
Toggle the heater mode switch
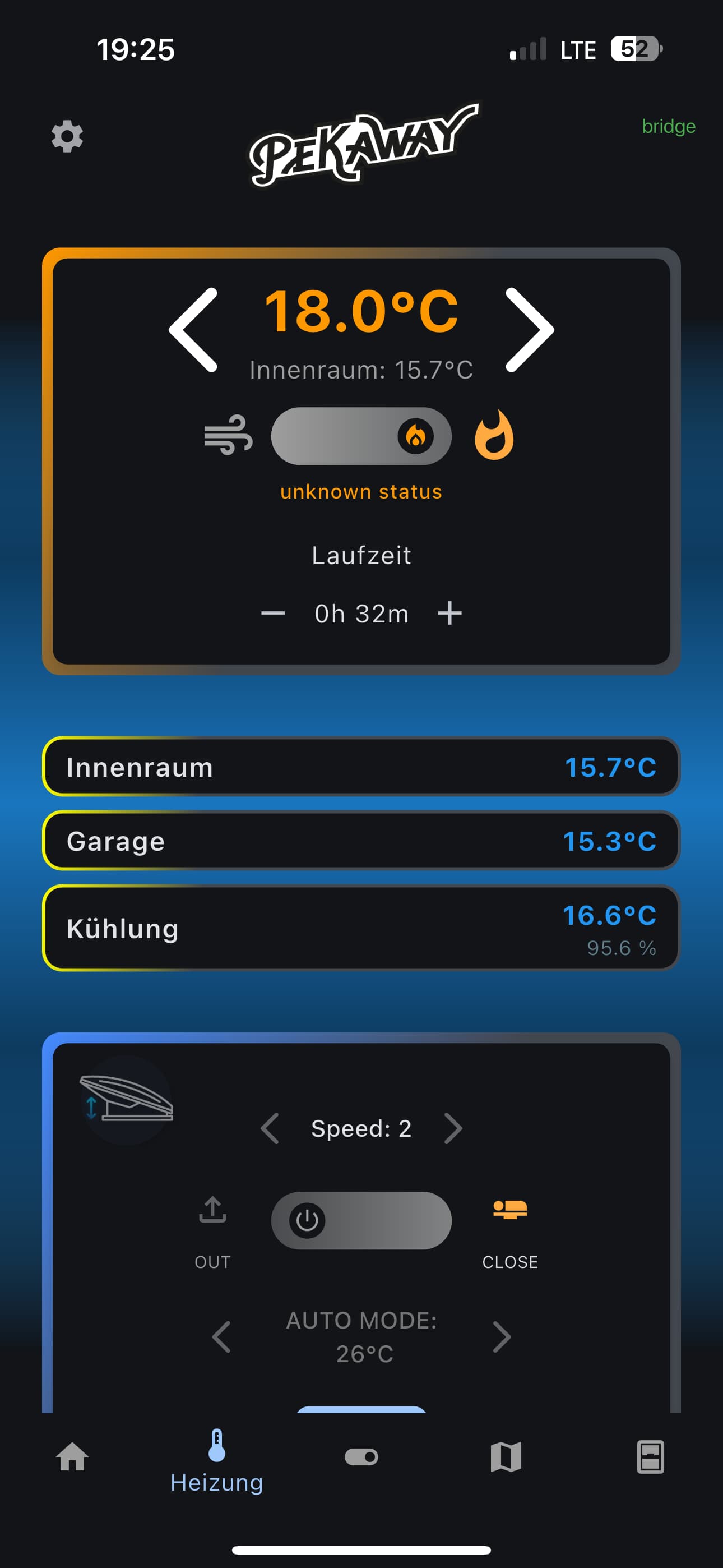coord(361,436)
